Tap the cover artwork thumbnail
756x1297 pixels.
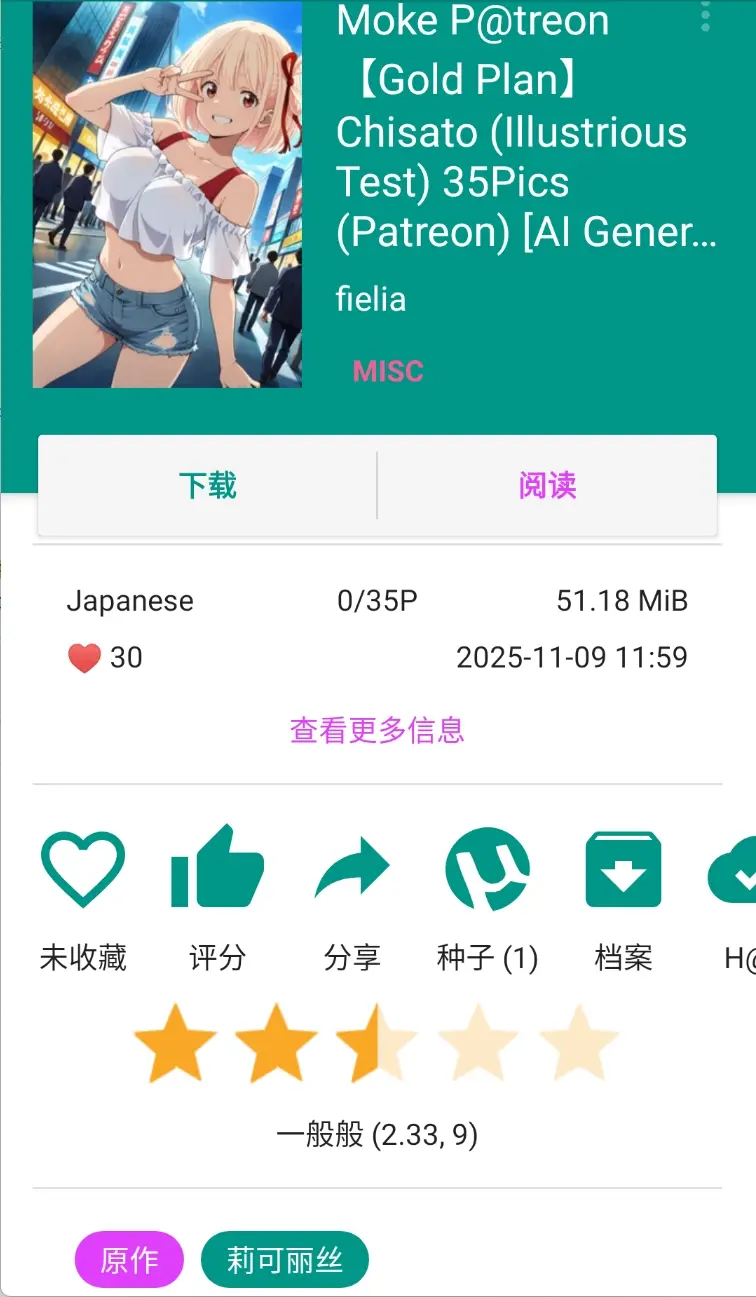(x=165, y=195)
